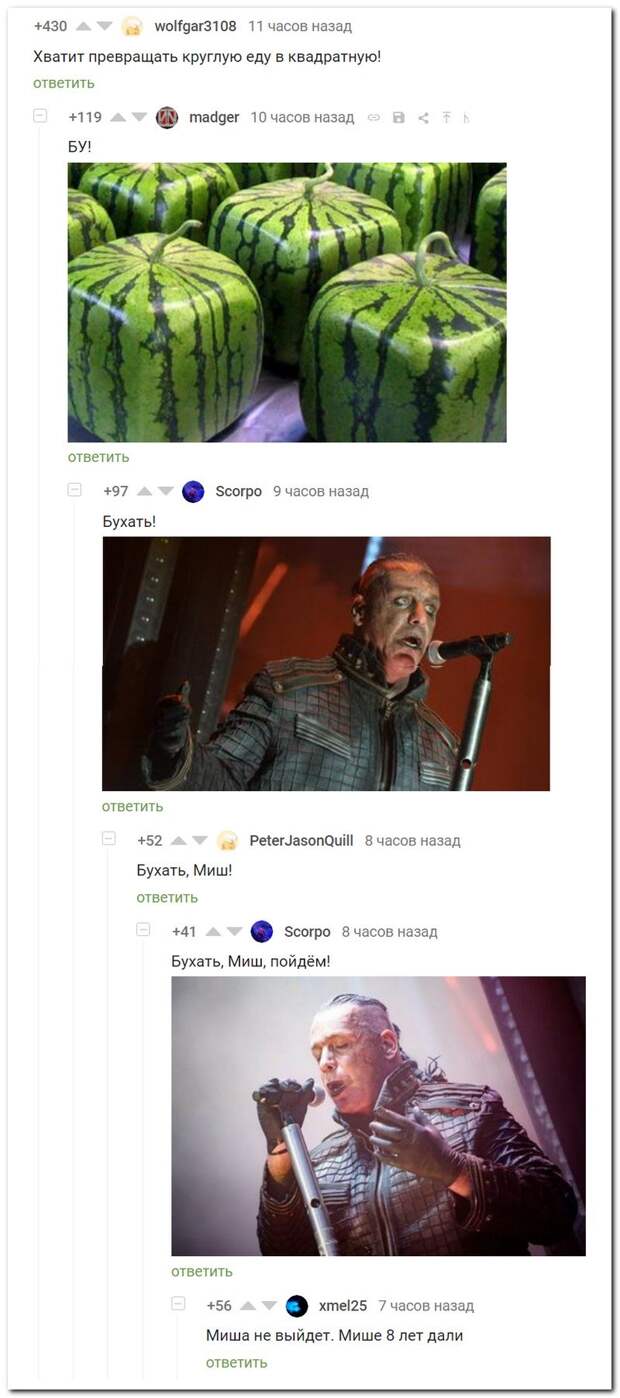Screen dimensions: 620x1398
Task: Collapse madger's comment branch
Action: (x=40, y=116)
